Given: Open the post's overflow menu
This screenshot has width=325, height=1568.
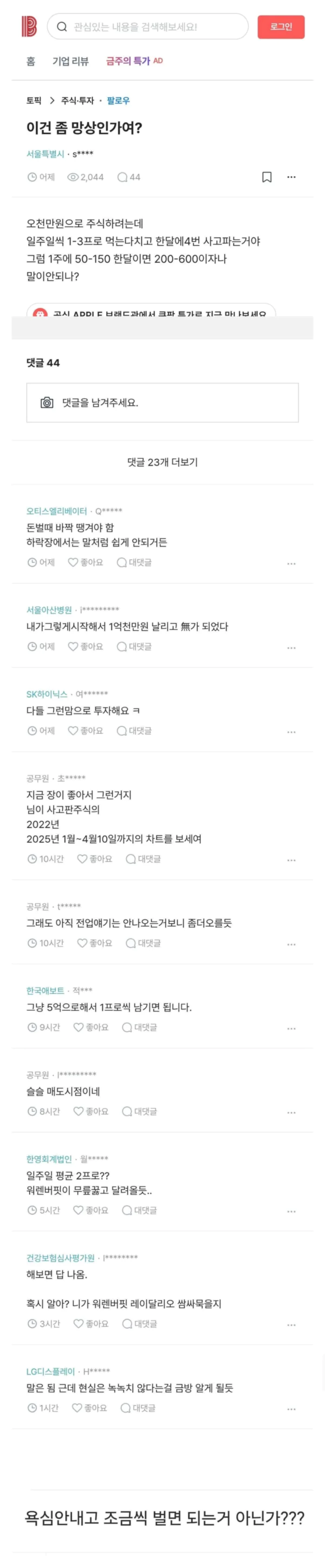Looking at the screenshot, I should pyautogui.click(x=292, y=177).
